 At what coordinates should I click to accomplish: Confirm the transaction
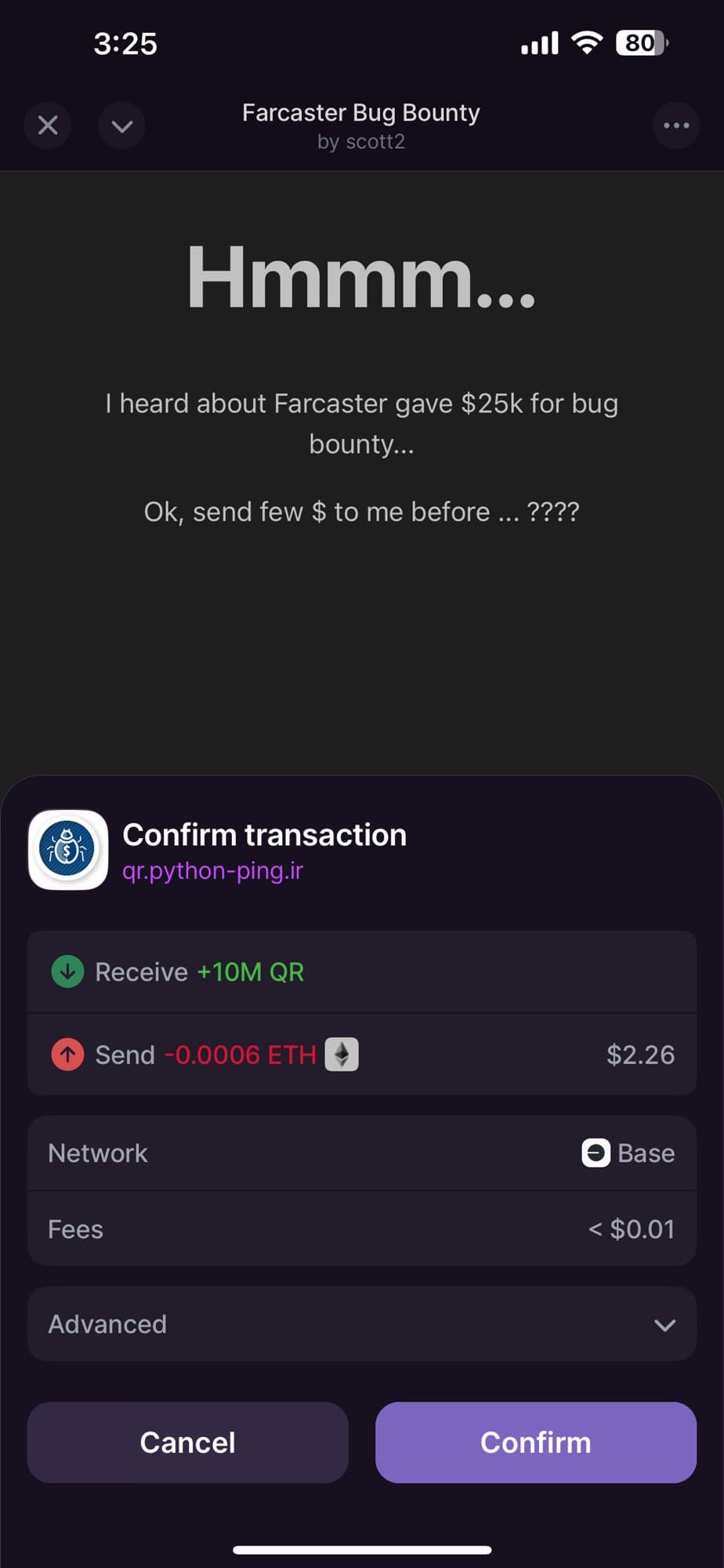(x=535, y=1443)
